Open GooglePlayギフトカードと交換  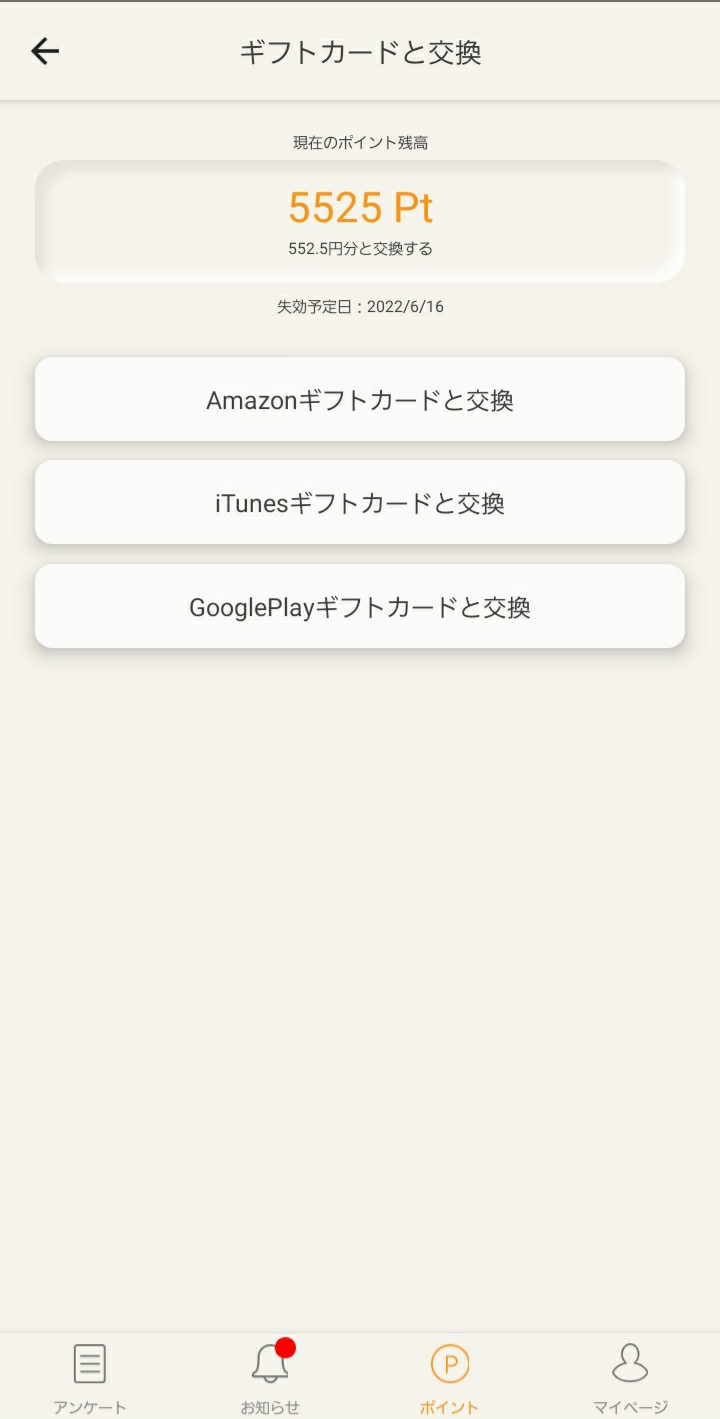coord(360,606)
